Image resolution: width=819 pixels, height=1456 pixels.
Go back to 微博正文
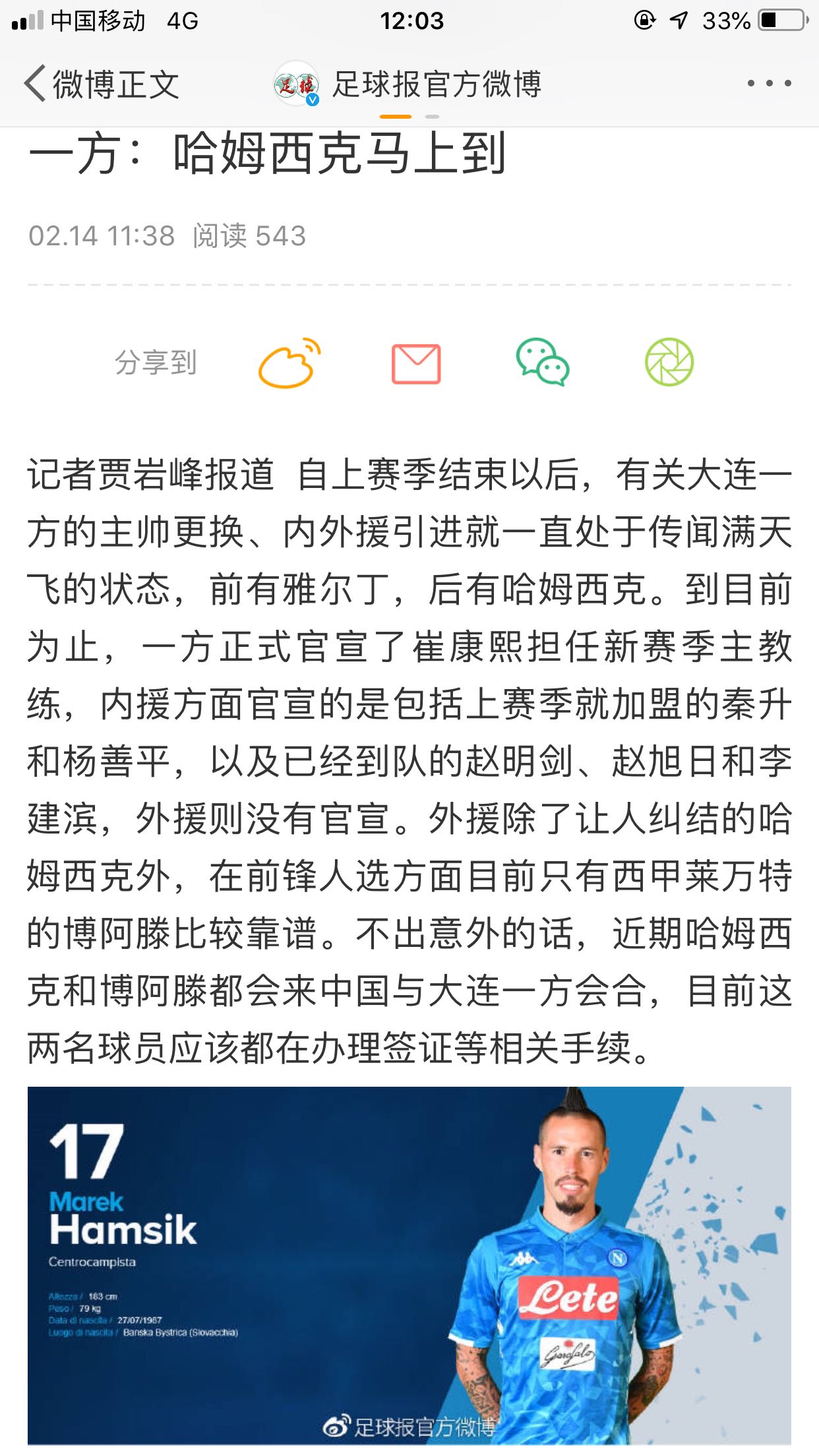point(101,84)
